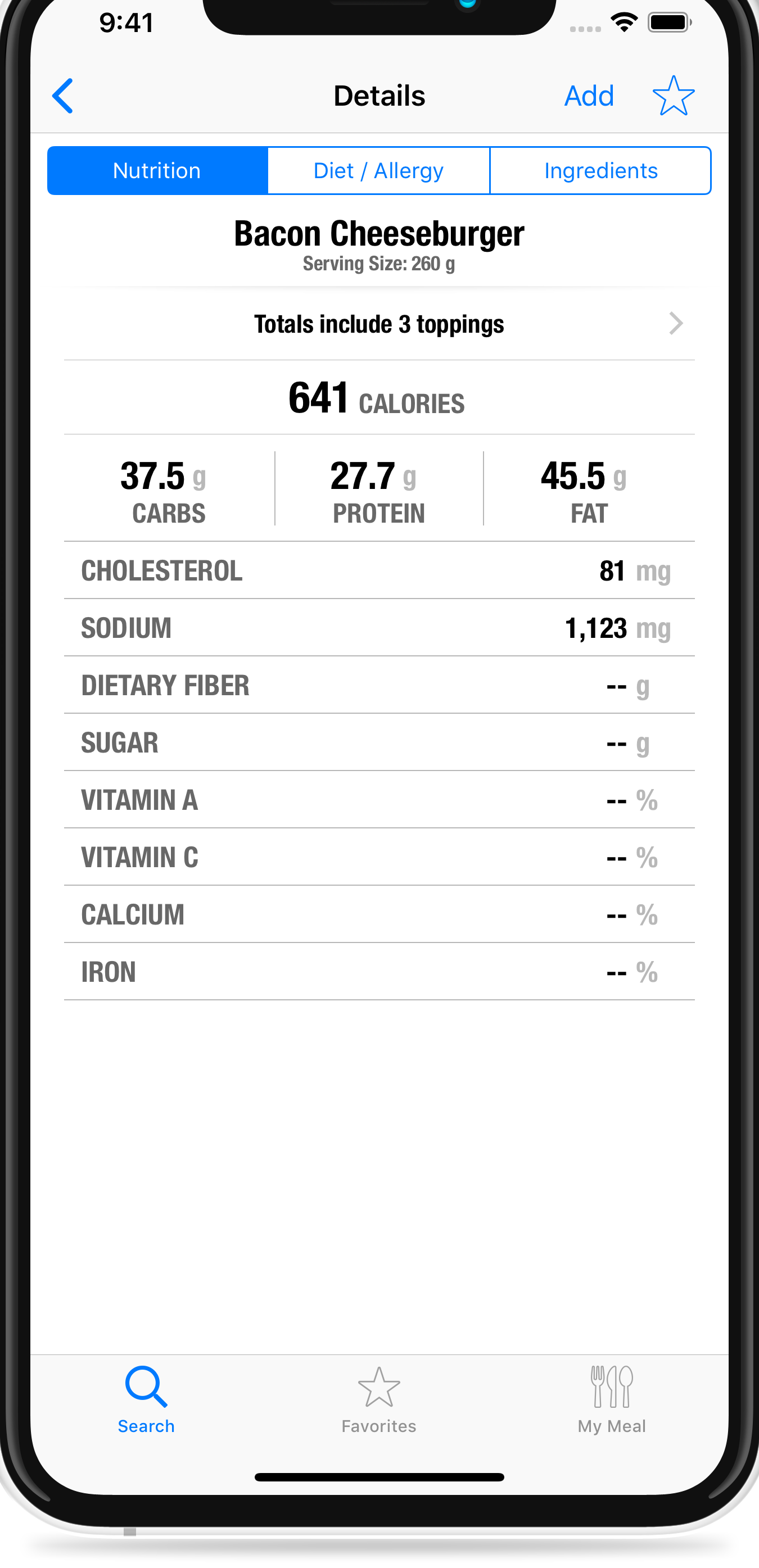
Task: Tap the Sodium 1,123 mg row
Action: 379,627
